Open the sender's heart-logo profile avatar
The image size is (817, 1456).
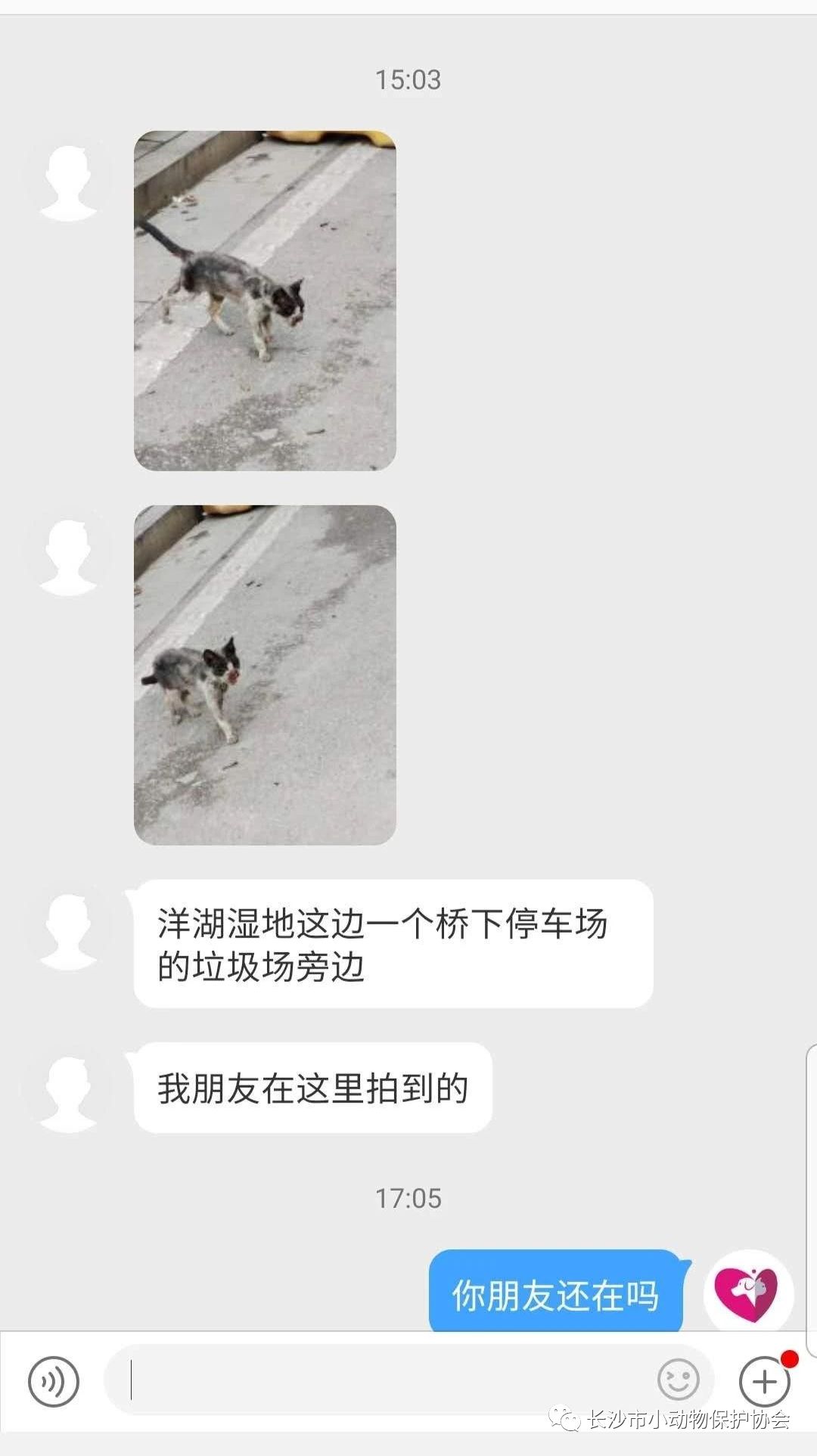(748, 1294)
